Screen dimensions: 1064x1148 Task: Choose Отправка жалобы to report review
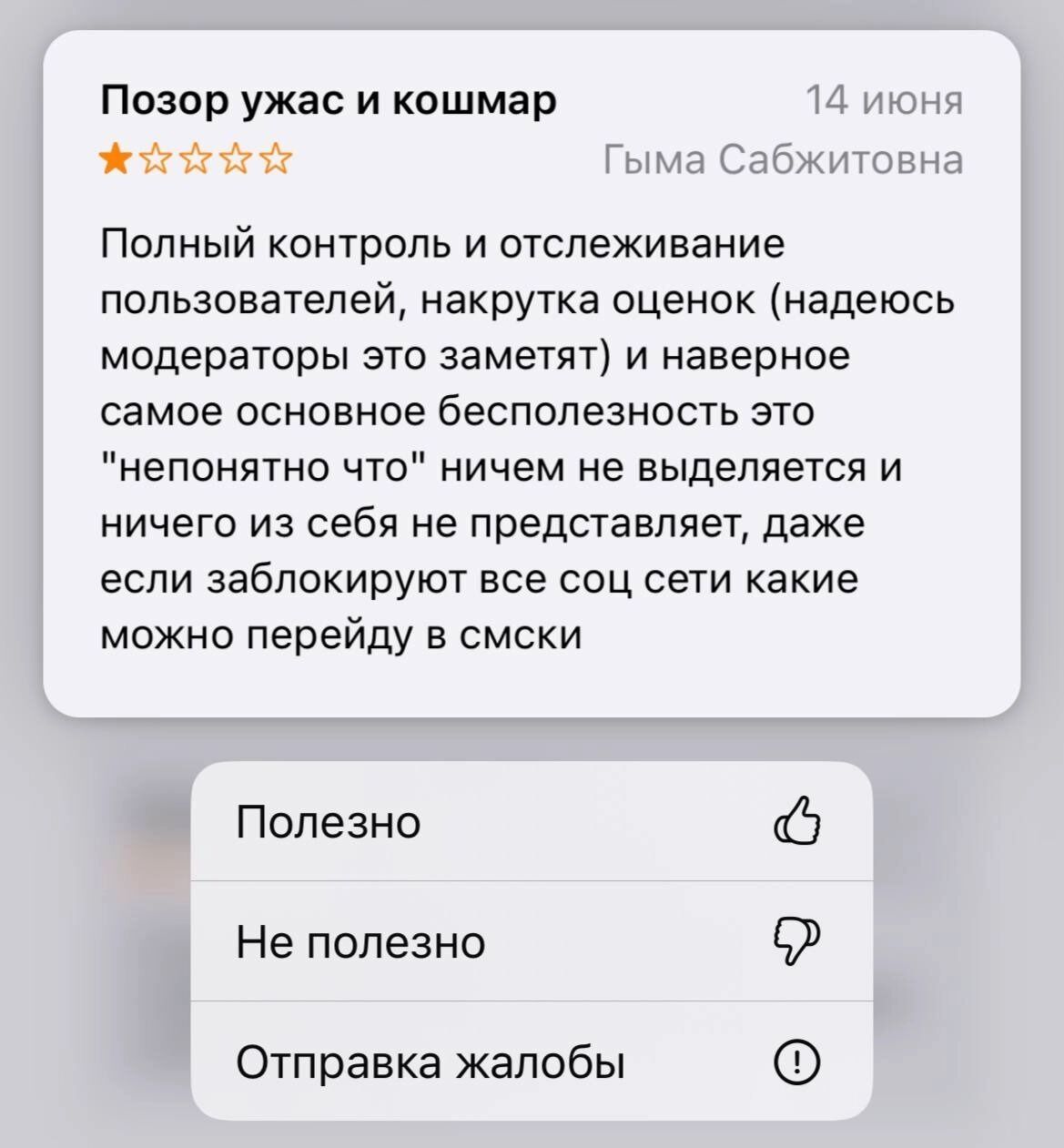point(531,1062)
